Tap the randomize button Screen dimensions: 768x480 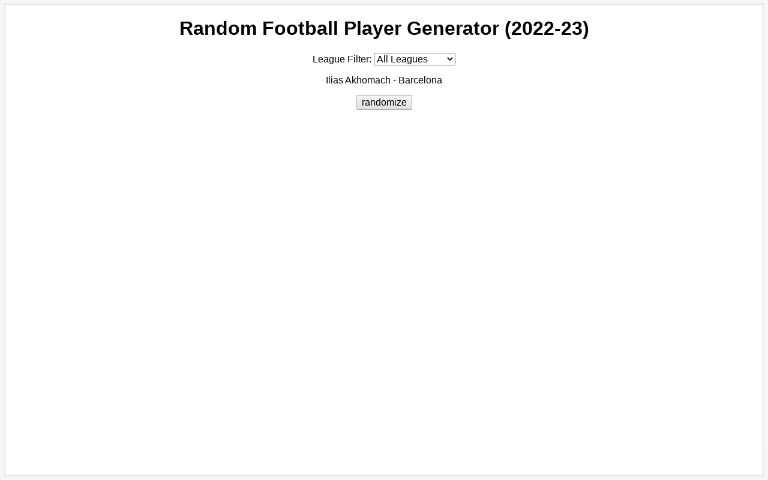coord(384,102)
